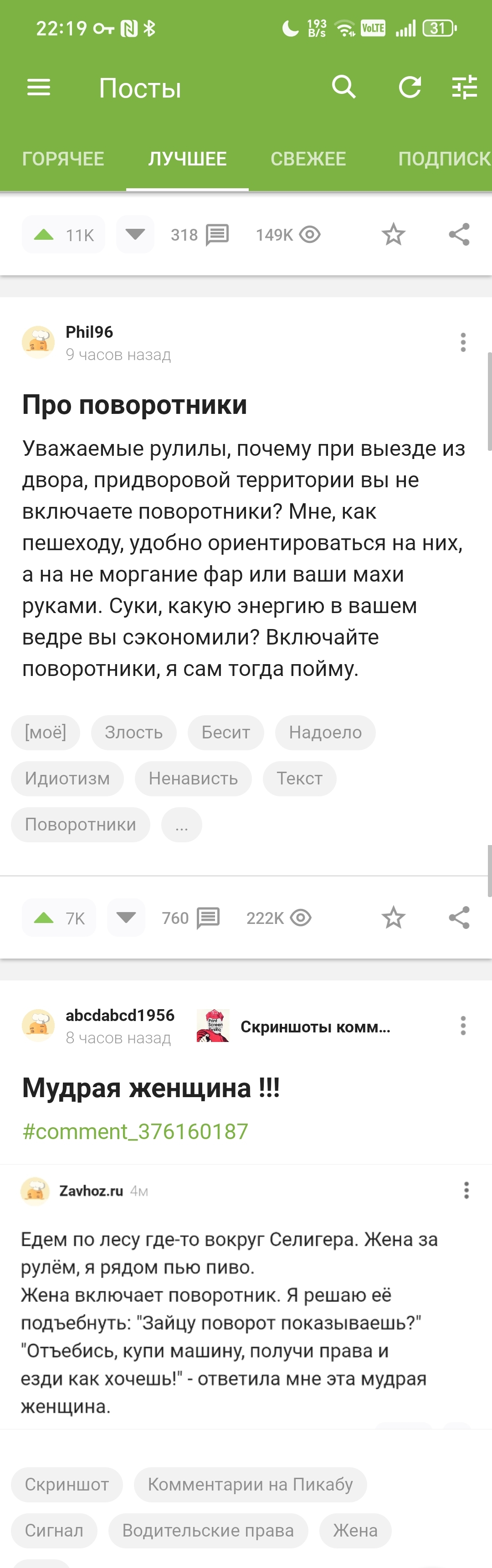The width and height of the screenshot is (492, 1568).
Task: Share the Про поворотники post
Action: [x=459, y=918]
